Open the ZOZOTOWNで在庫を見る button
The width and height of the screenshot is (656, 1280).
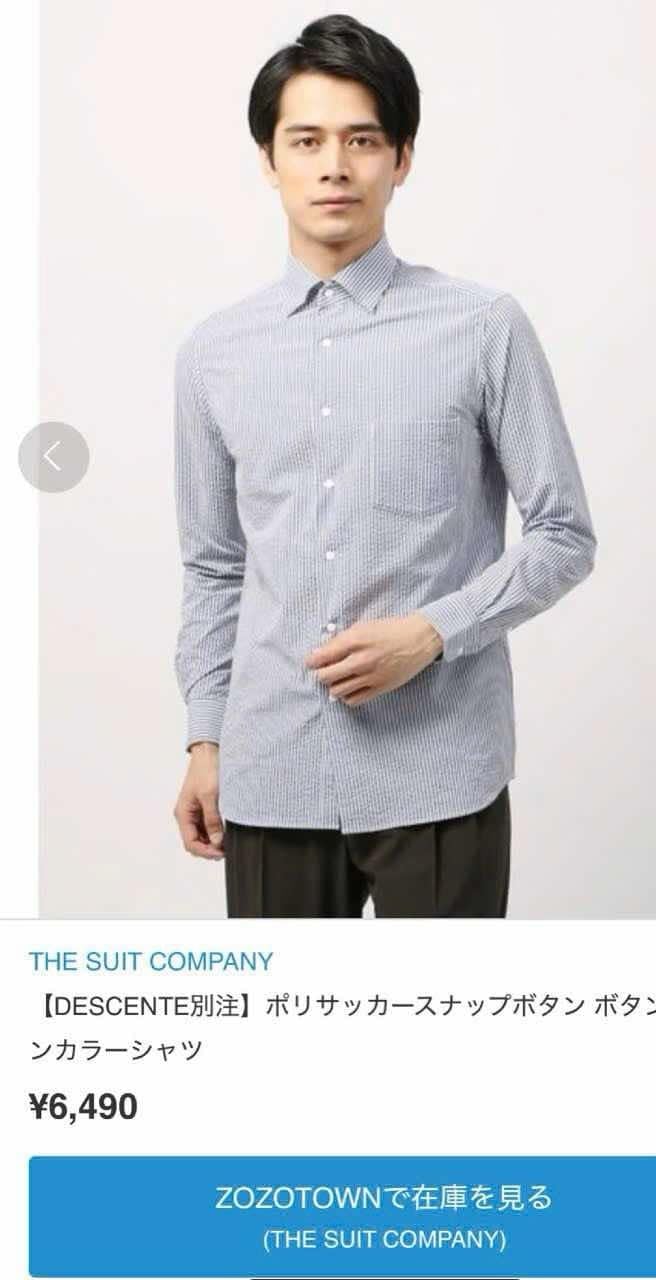point(342,1215)
